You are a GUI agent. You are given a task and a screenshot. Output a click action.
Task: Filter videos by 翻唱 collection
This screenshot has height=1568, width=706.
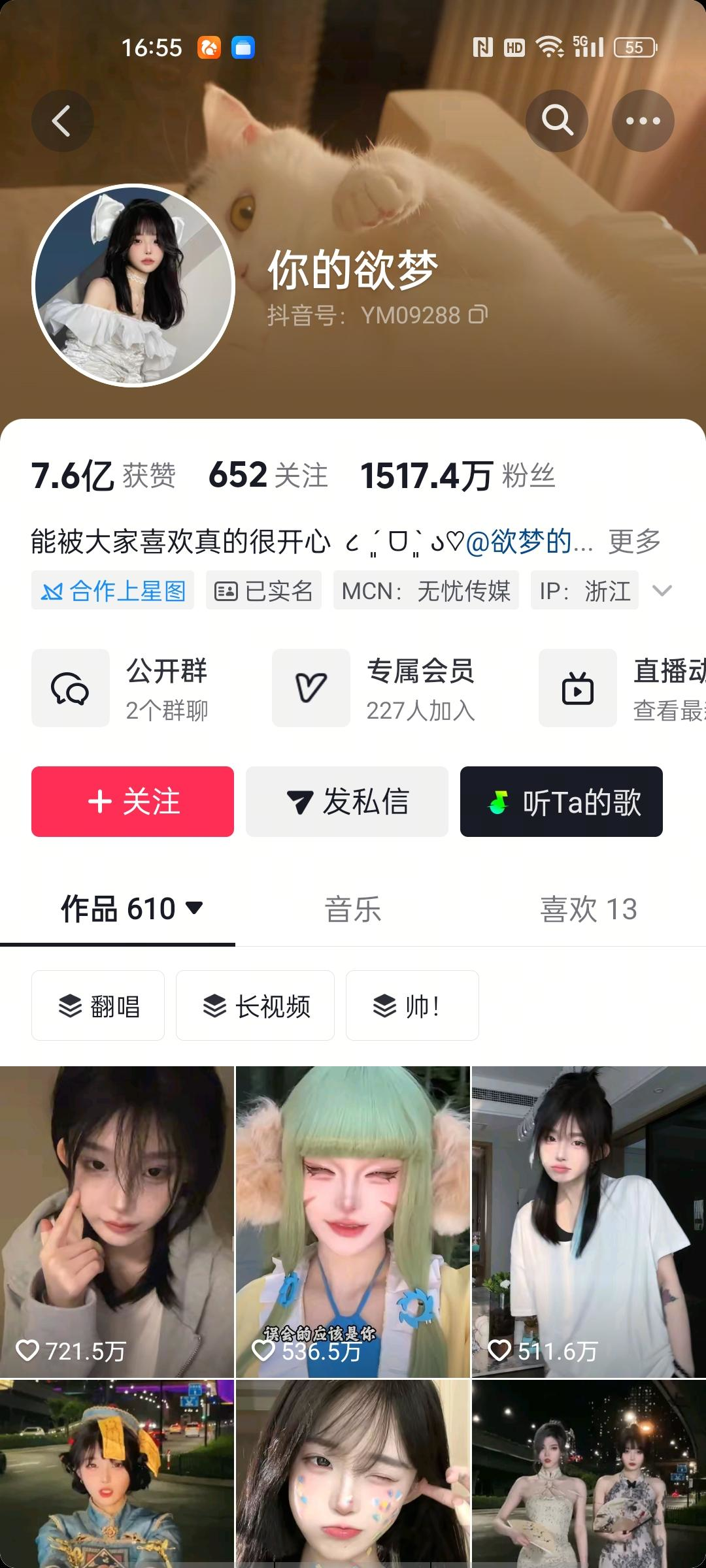[98, 1005]
